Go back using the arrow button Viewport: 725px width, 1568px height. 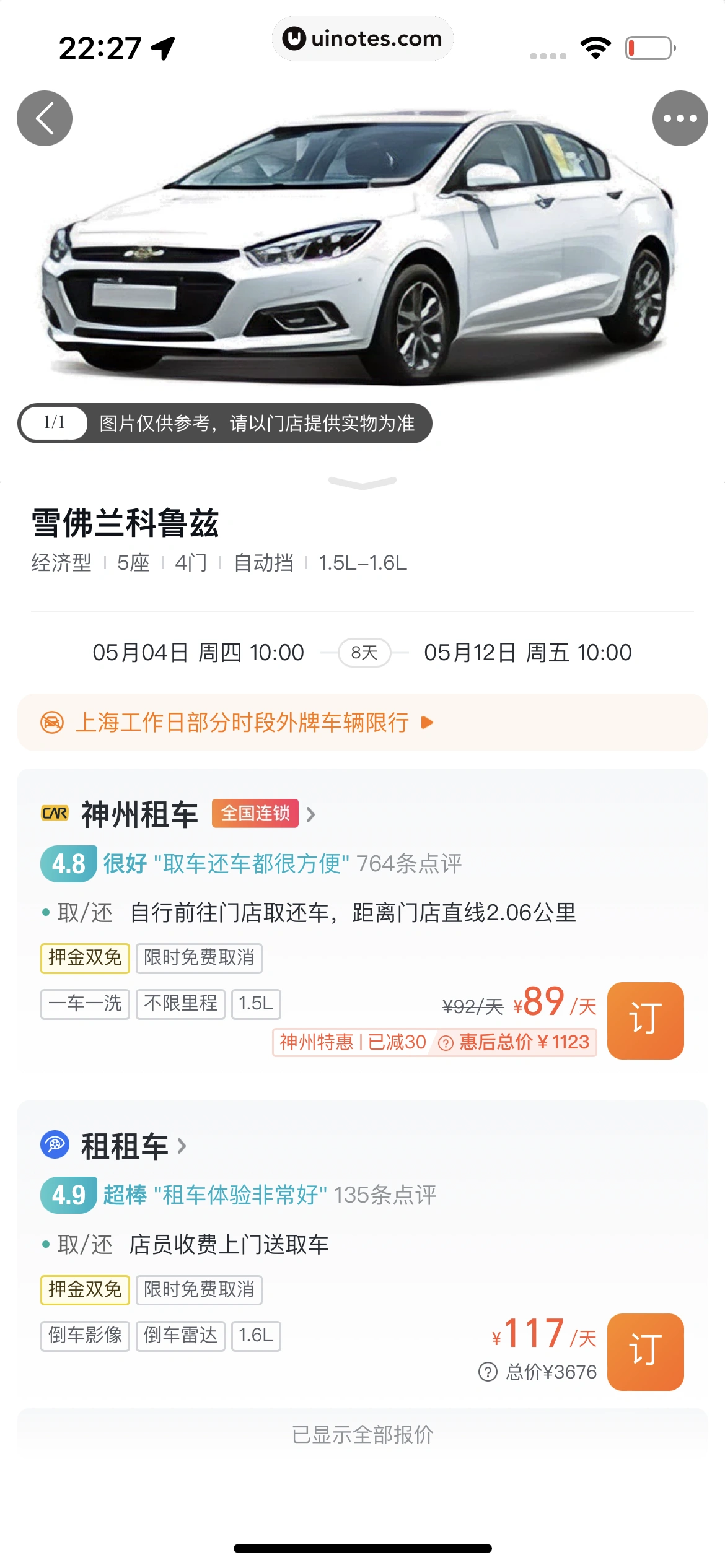point(45,118)
